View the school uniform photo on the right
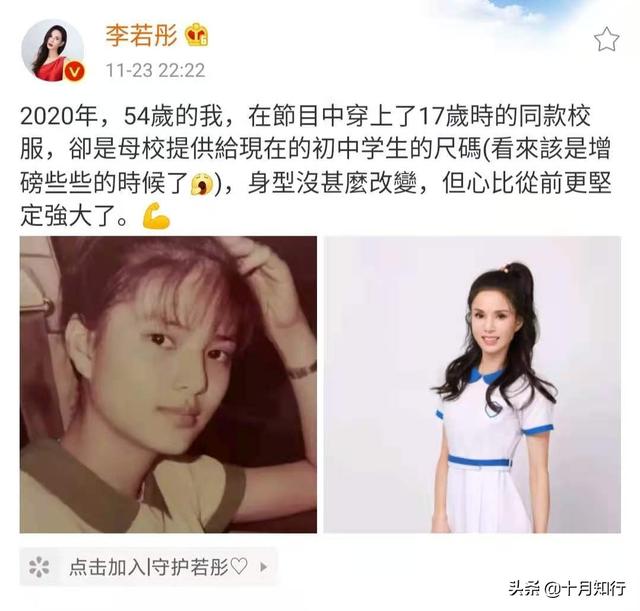640x611 pixels. click(472, 384)
